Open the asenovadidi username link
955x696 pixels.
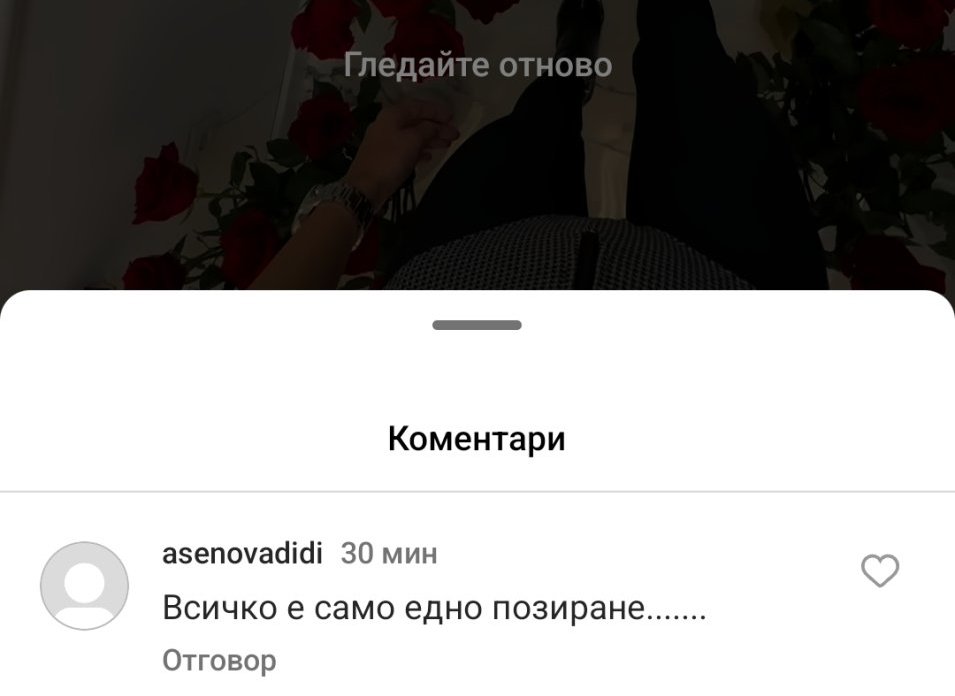click(242, 554)
